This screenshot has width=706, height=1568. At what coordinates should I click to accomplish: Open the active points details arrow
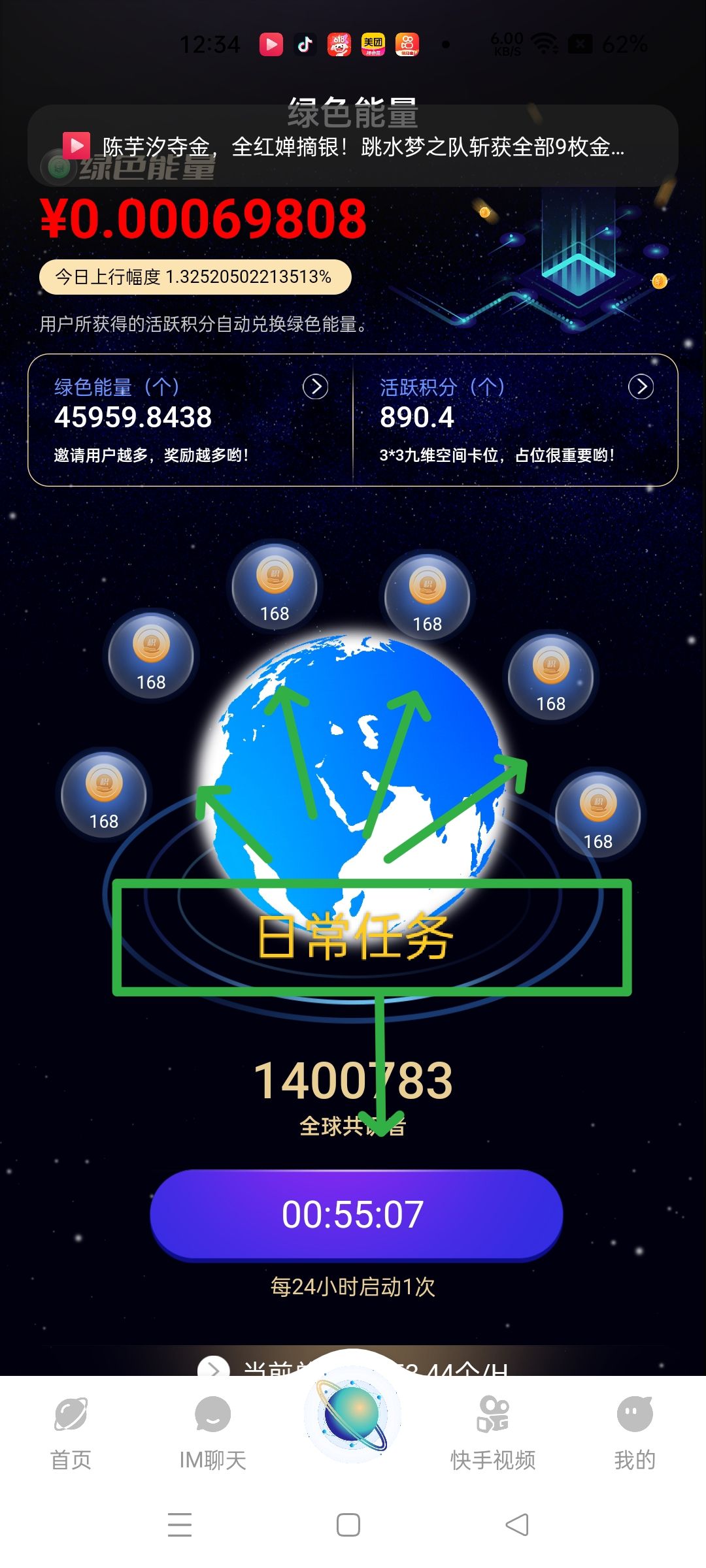[x=641, y=387]
